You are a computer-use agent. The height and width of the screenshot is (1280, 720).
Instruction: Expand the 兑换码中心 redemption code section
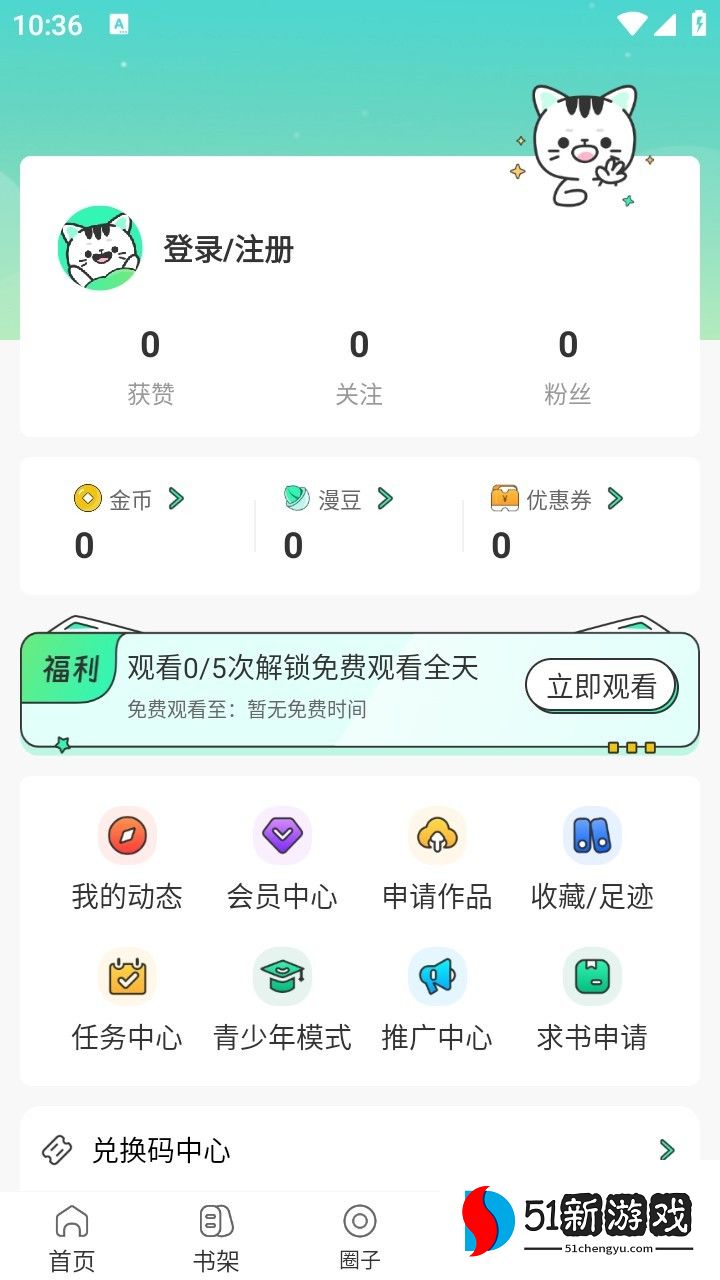pos(360,1150)
